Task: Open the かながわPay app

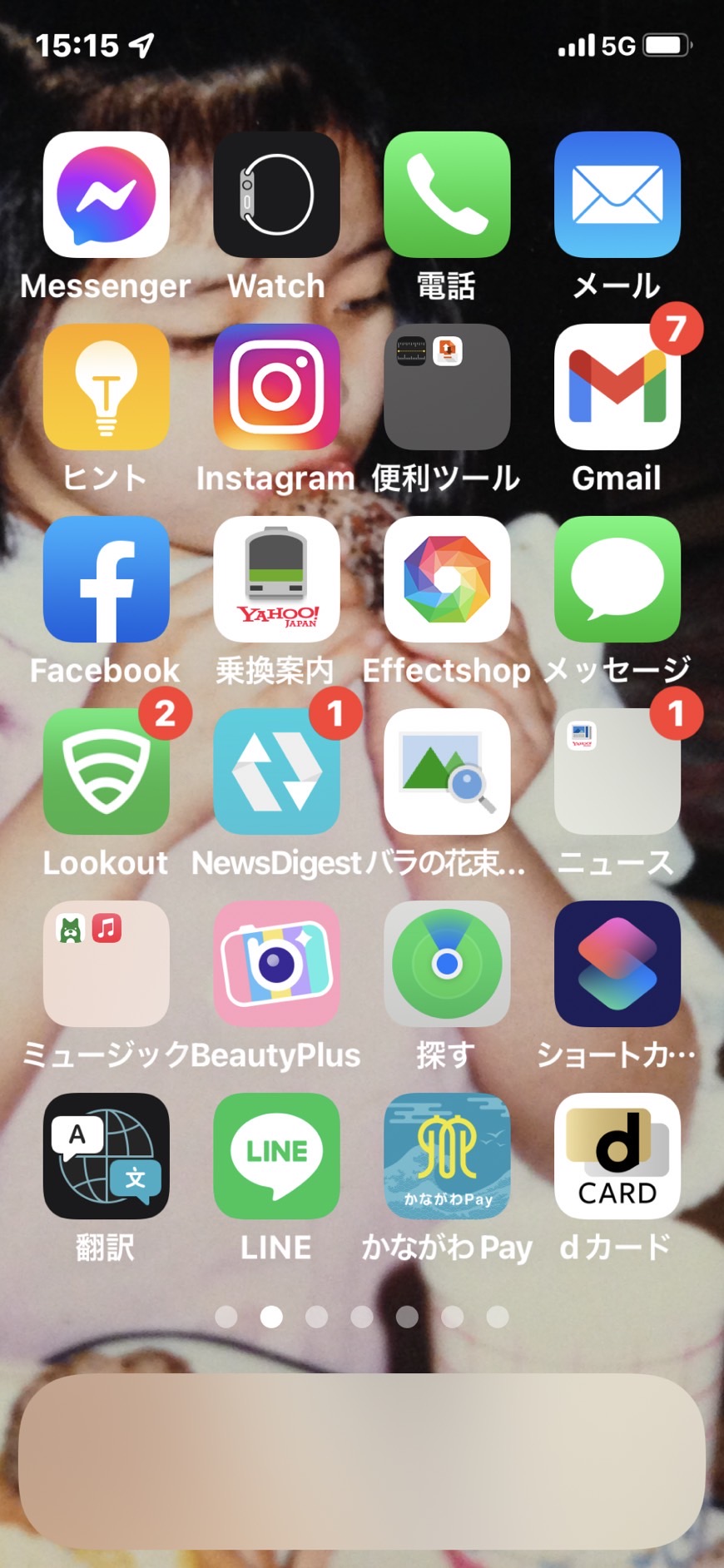Action: click(447, 1156)
